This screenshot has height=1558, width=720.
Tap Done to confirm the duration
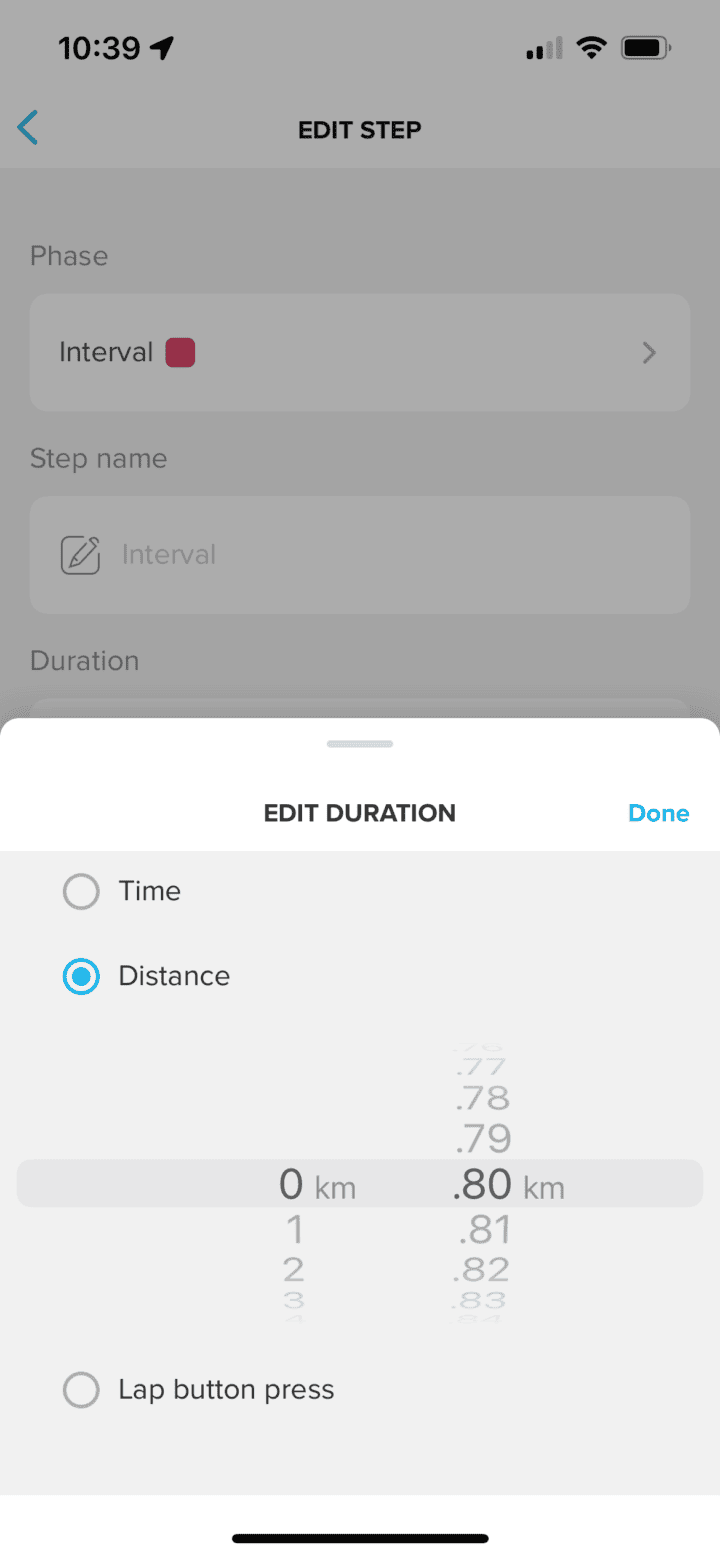pyautogui.click(x=658, y=813)
